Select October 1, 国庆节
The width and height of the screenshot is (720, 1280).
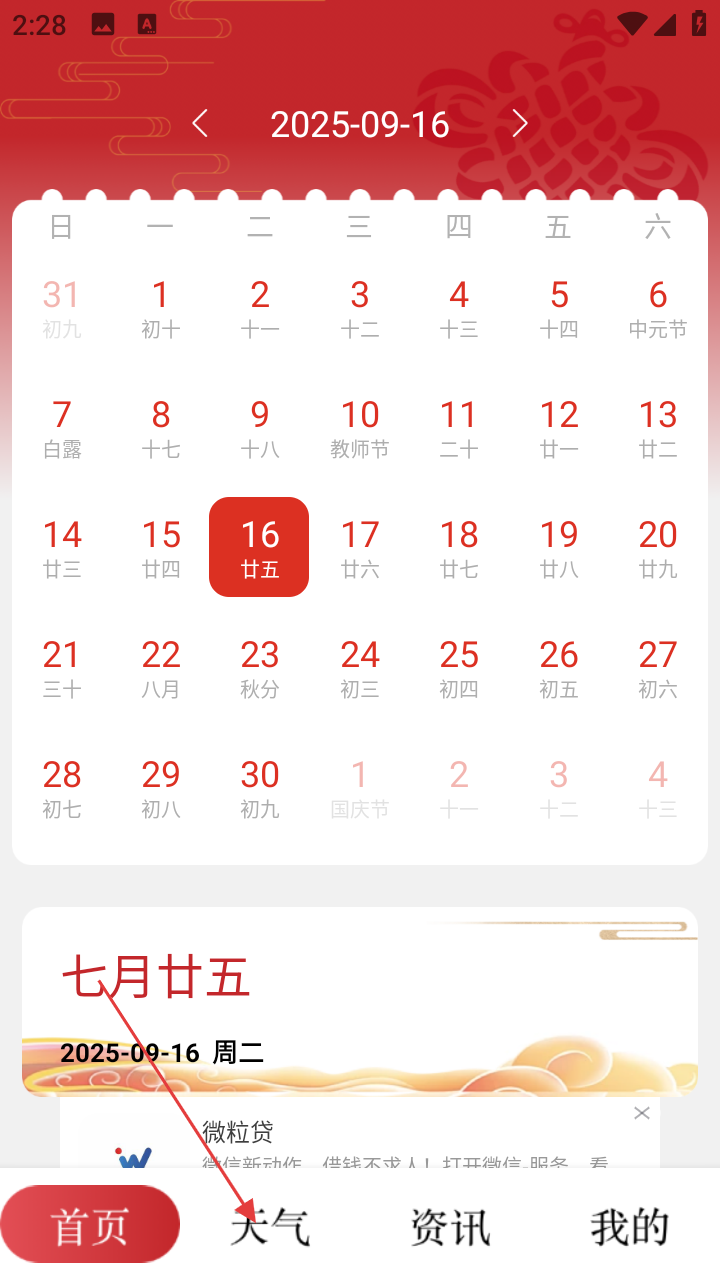[359, 788]
